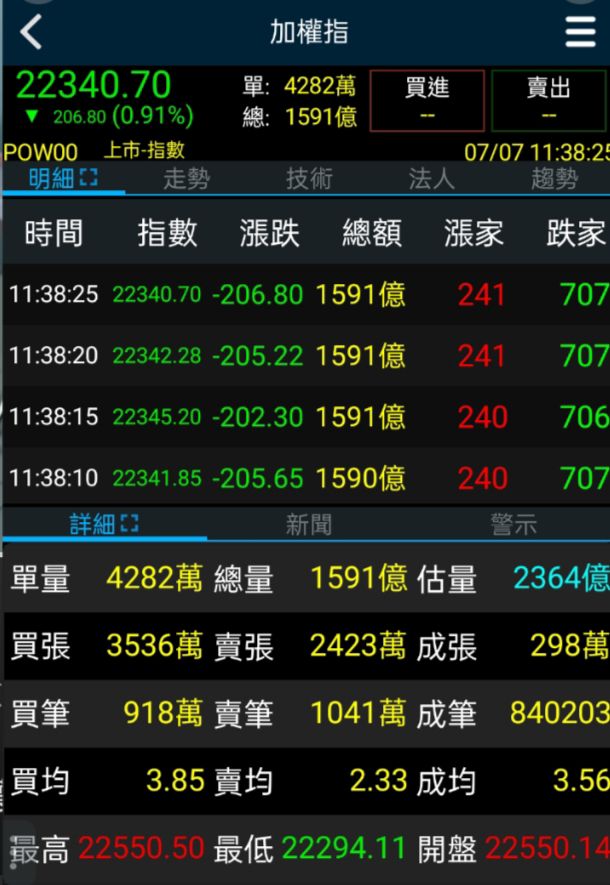The width and height of the screenshot is (610, 885).
Task: Open the hamburger menu
Action: point(581,32)
